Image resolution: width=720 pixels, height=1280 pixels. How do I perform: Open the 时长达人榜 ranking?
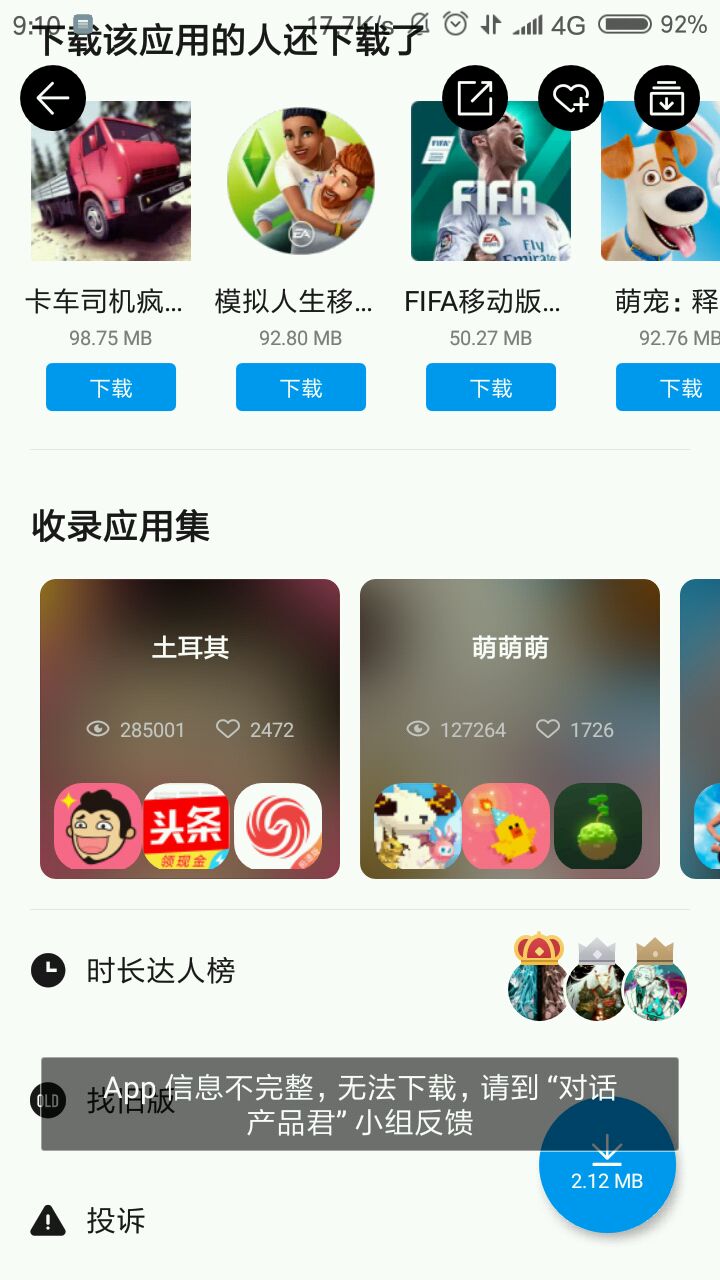[160, 971]
